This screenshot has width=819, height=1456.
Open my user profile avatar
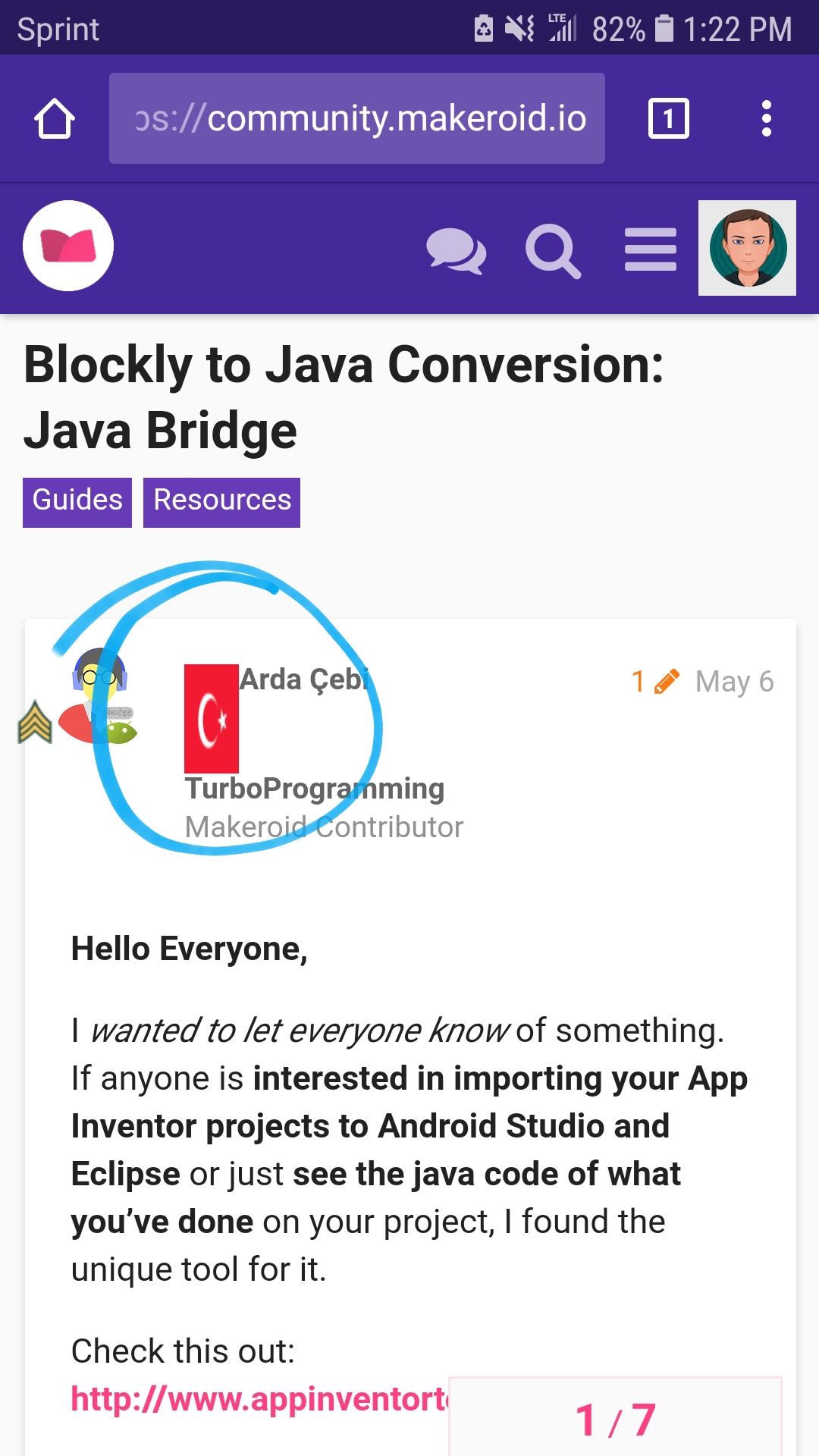[747, 248]
